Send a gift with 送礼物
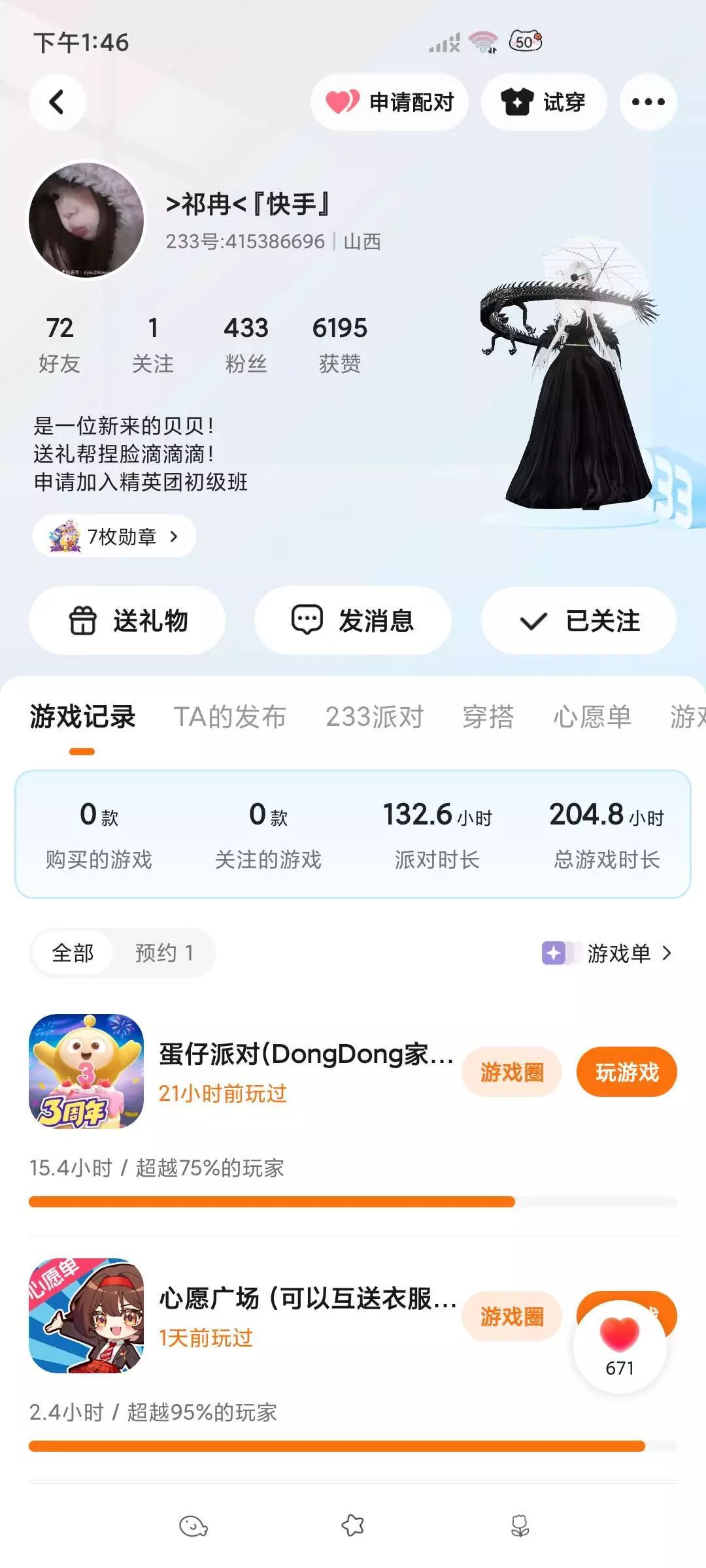 click(127, 620)
